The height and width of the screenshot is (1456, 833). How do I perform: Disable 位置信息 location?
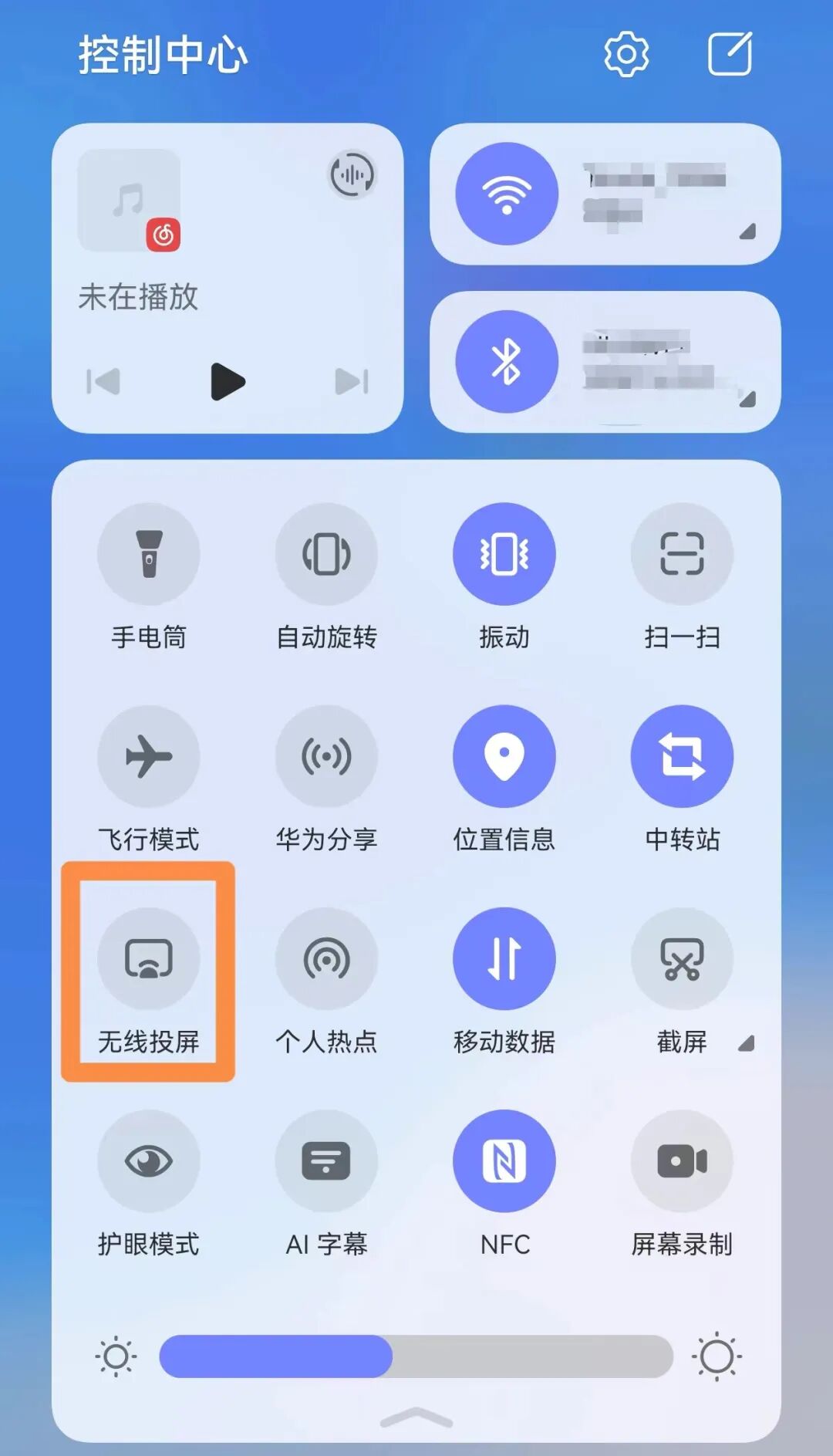(x=504, y=756)
